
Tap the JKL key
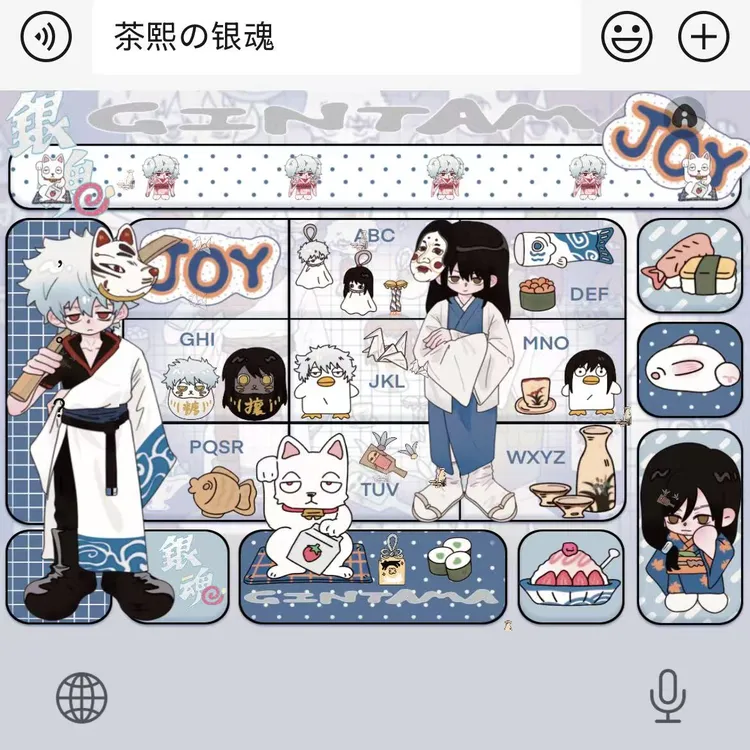pyautogui.click(x=374, y=371)
